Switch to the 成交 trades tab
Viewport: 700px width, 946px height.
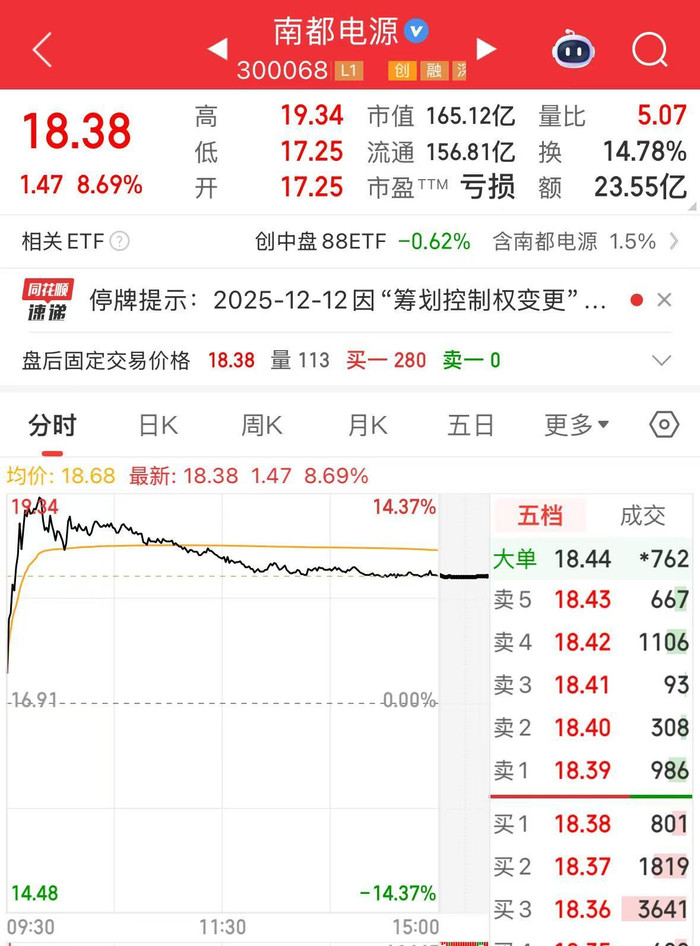coord(643,515)
